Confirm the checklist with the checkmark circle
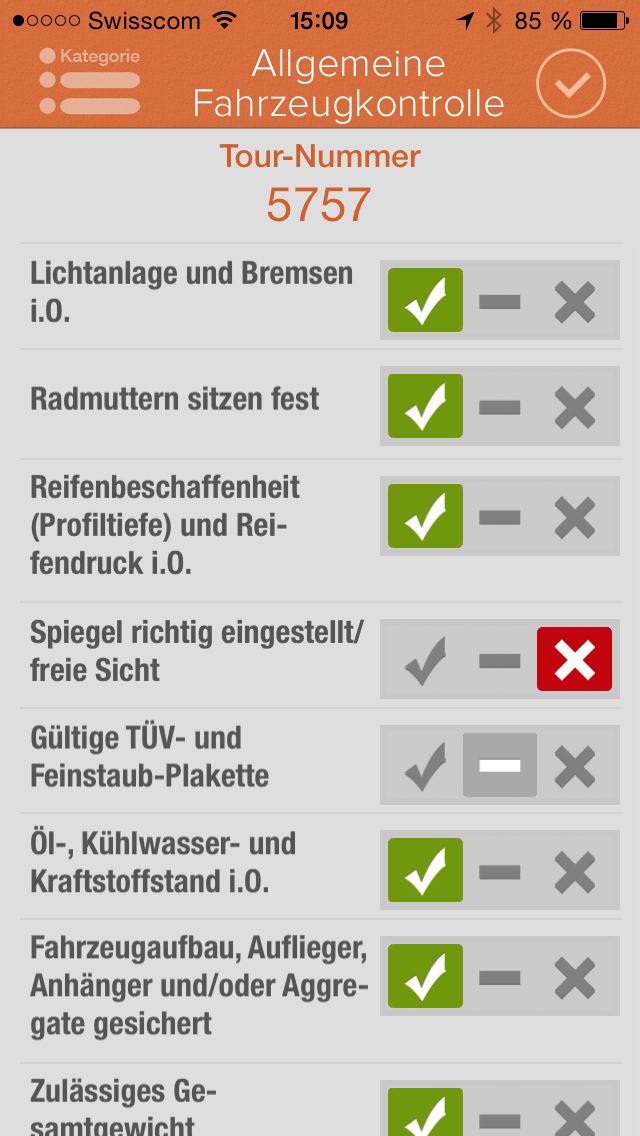Screen dimensions: 640x1136 coord(570,83)
